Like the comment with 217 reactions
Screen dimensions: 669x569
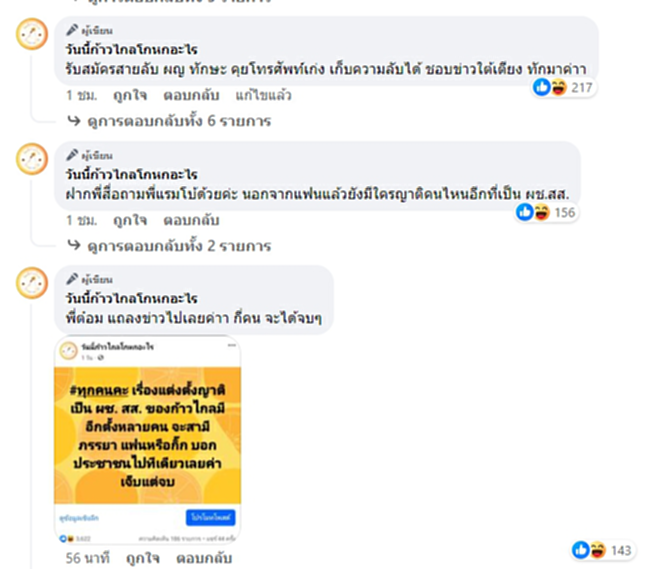pyautogui.click(x=129, y=95)
